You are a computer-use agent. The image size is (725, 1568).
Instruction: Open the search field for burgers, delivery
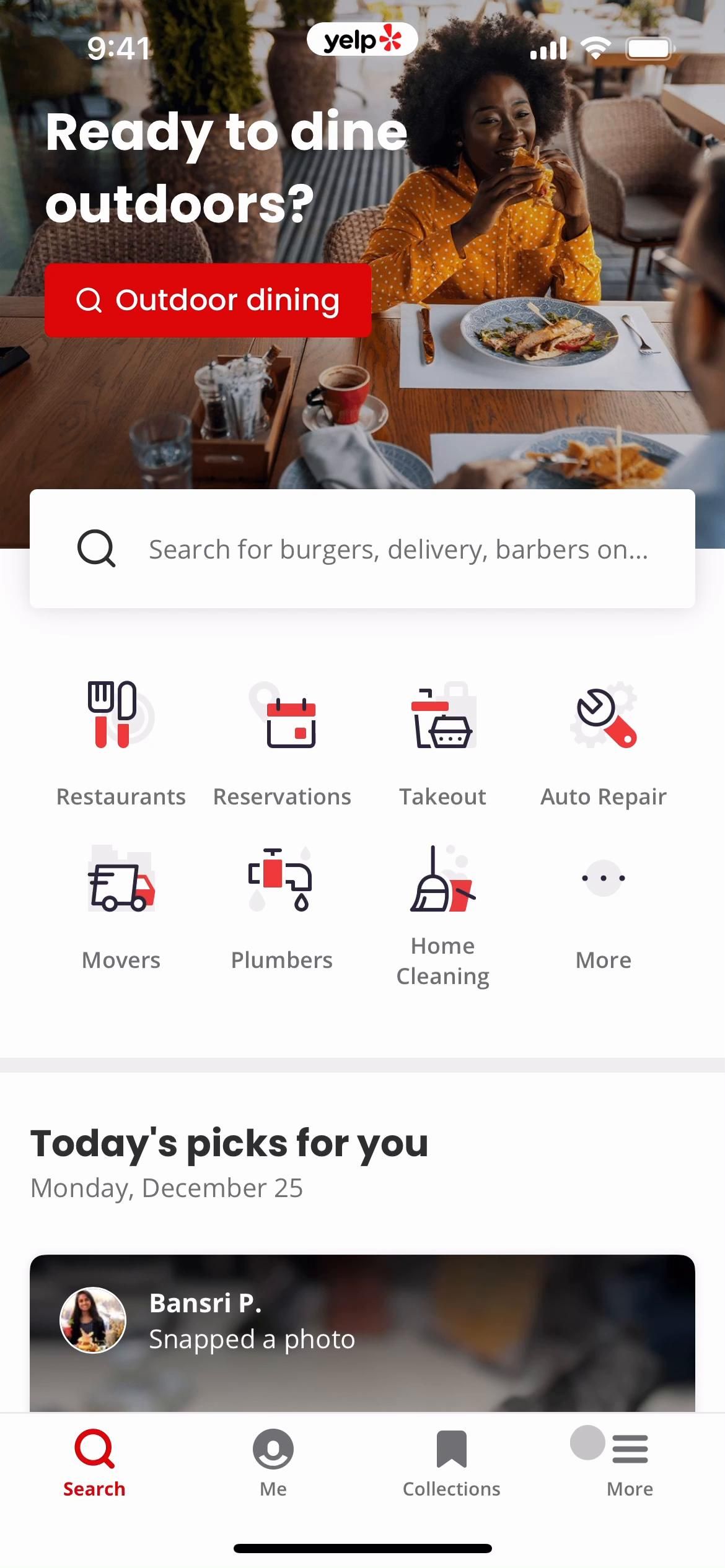(362, 549)
